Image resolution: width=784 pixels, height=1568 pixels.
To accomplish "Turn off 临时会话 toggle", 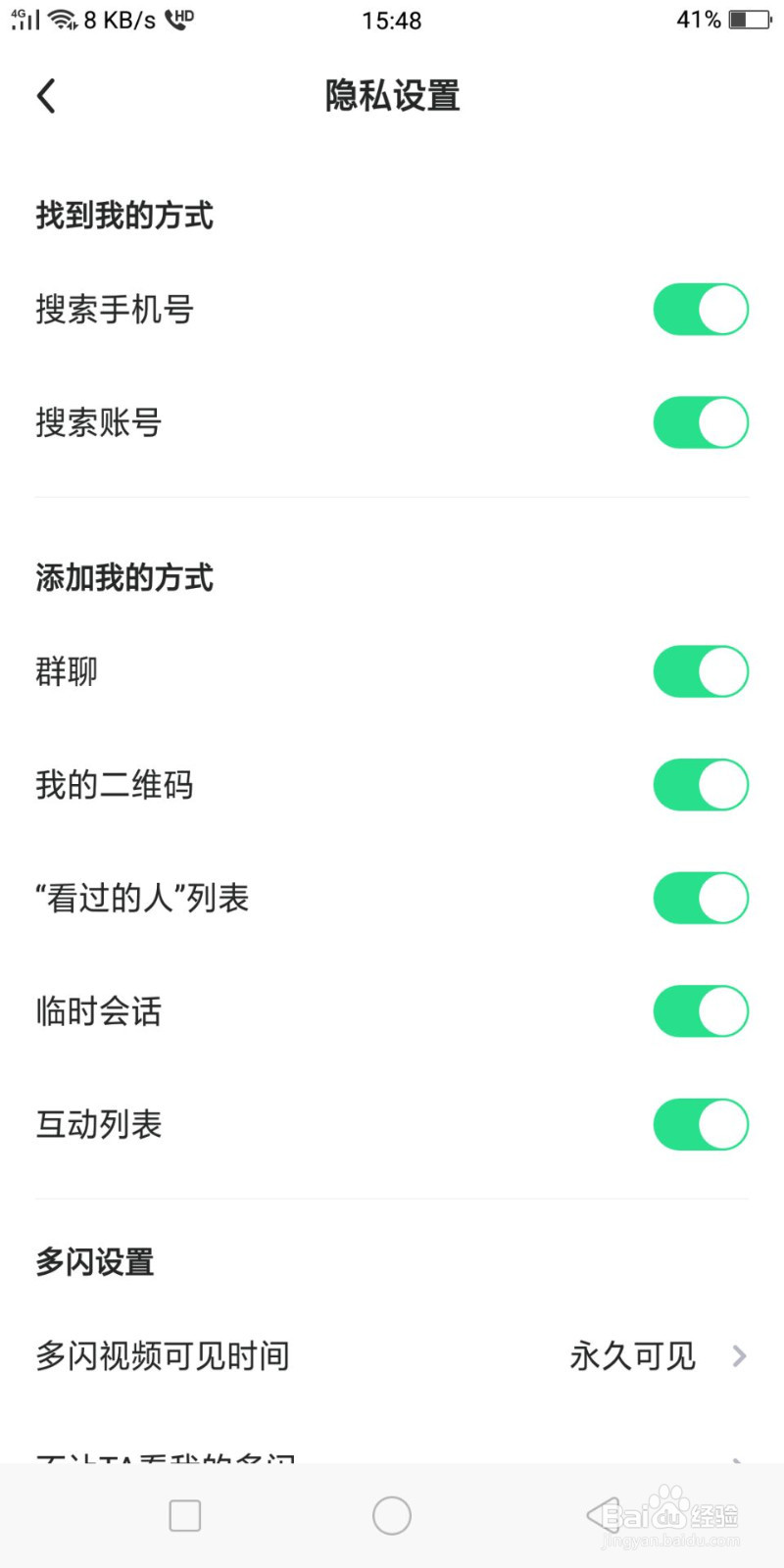I will pos(701,1011).
